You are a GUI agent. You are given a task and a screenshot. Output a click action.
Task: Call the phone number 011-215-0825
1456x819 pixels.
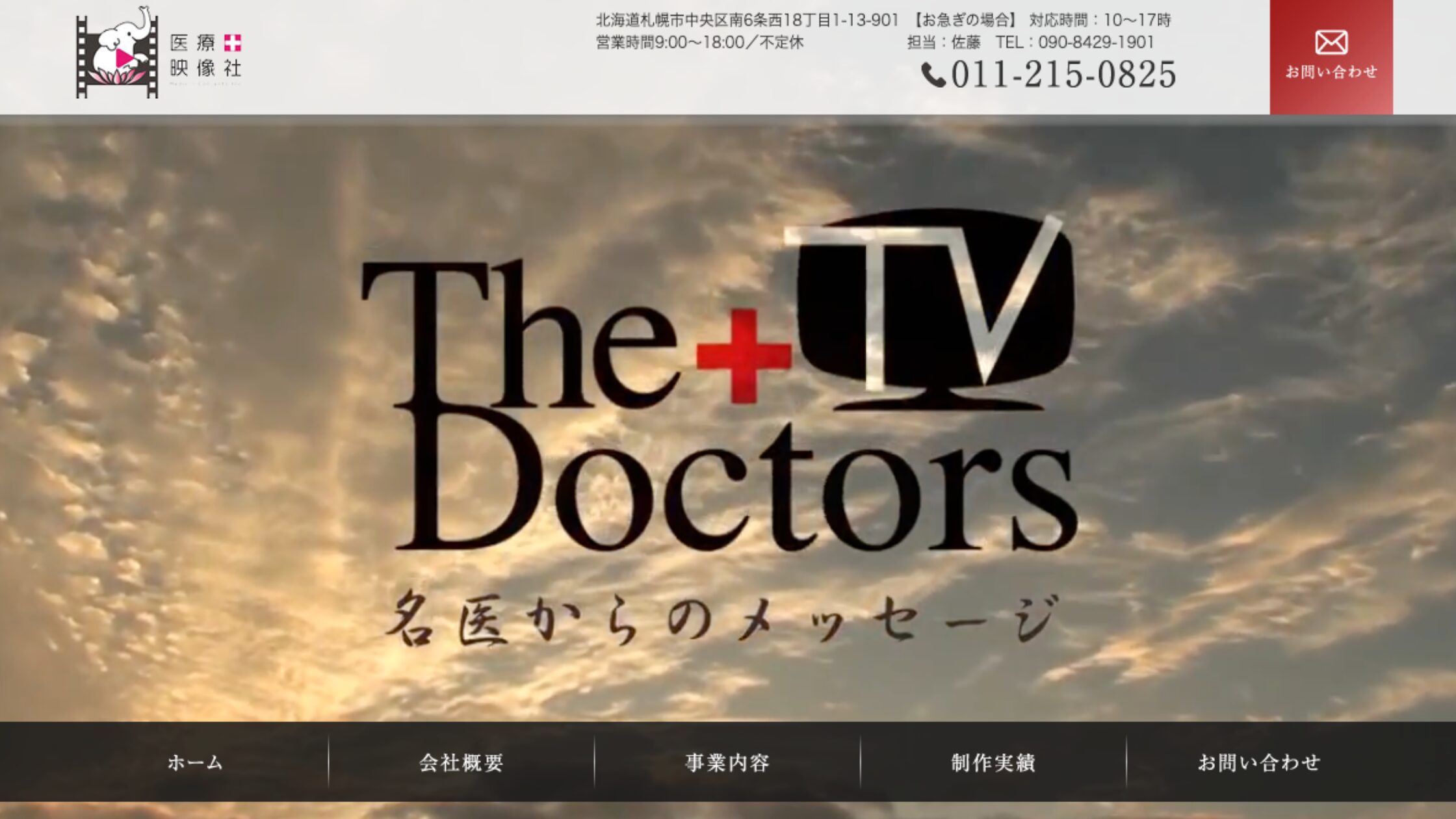point(1049,75)
